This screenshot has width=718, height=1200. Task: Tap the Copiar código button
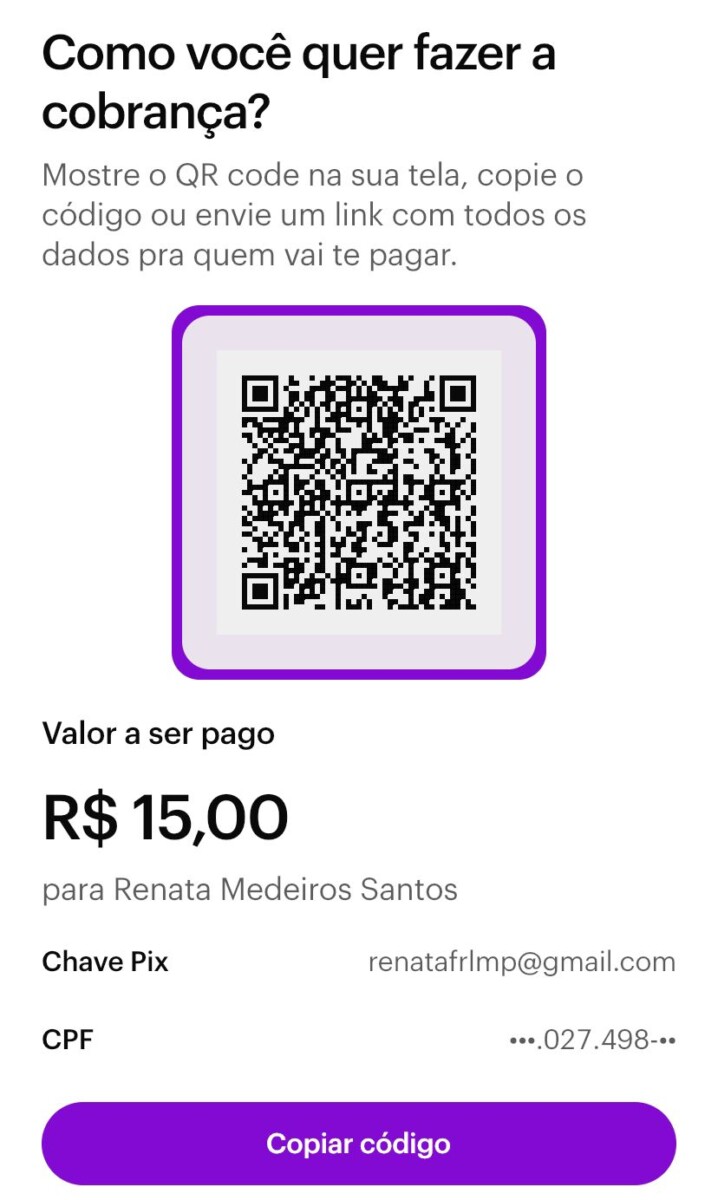pyautogui.click(x=358, y=1143)
